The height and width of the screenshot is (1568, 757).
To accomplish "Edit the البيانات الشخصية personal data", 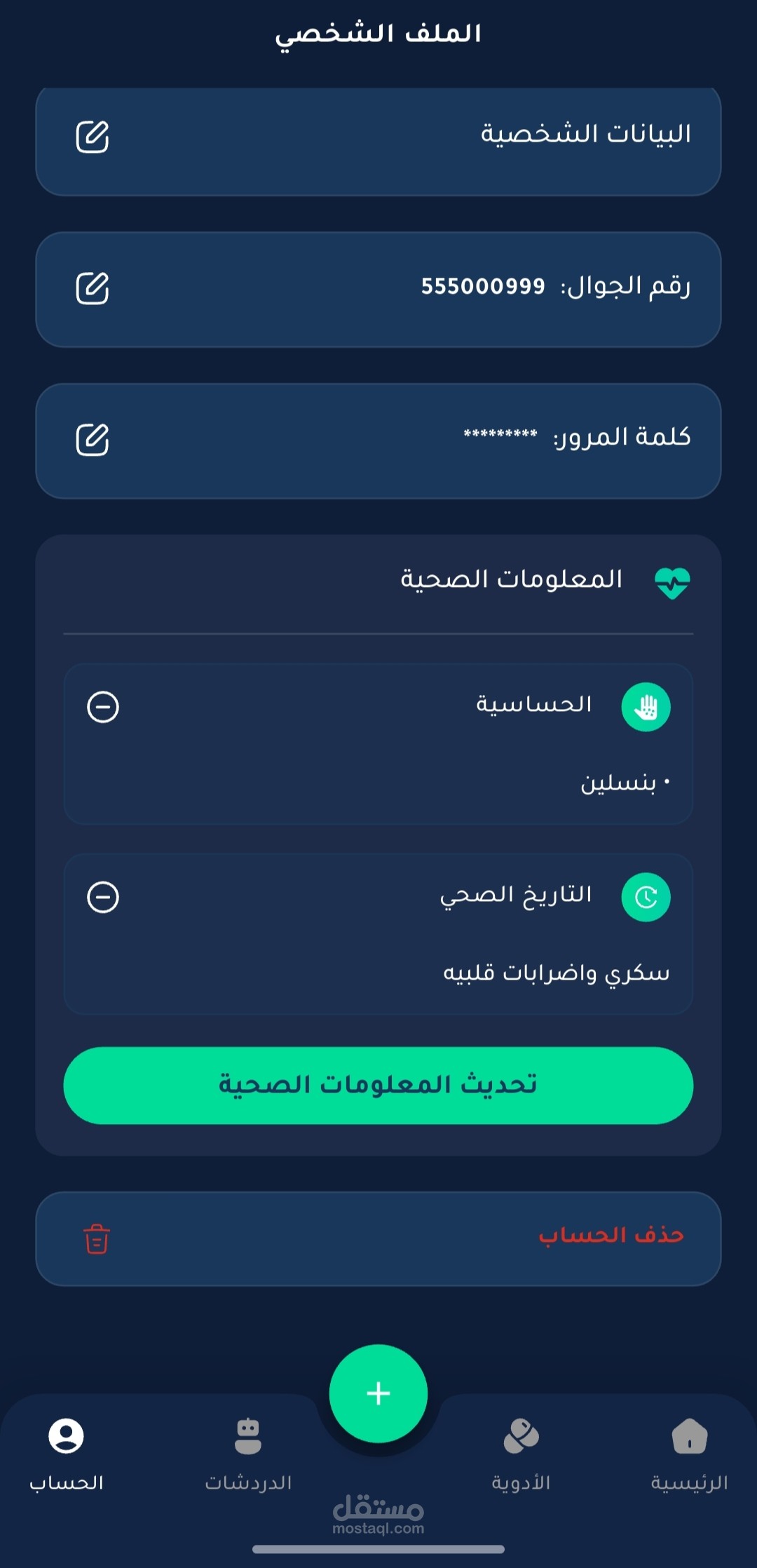I will [x=93, y=137].
